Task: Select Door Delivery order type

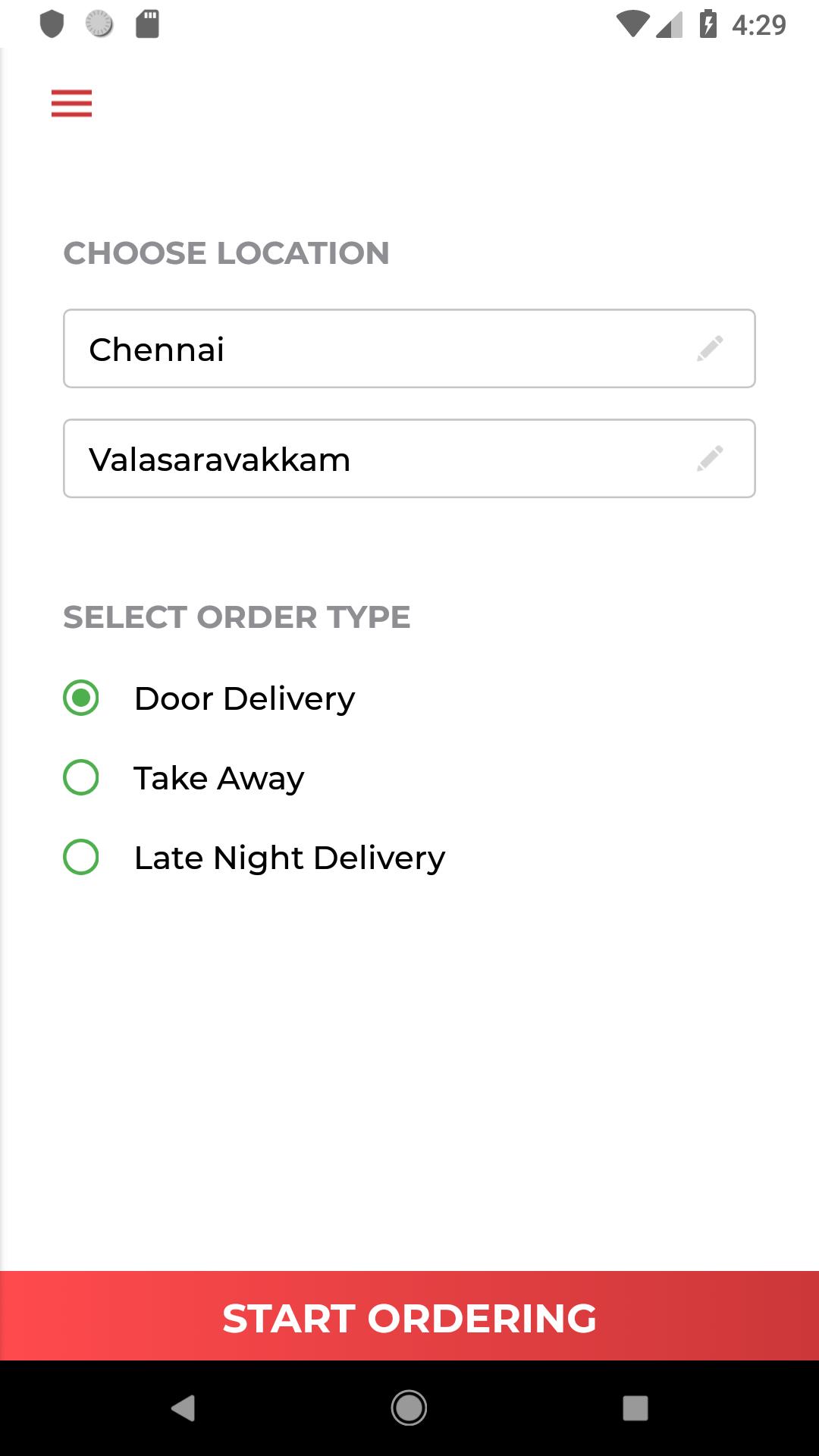Action: tap(81, 698)
